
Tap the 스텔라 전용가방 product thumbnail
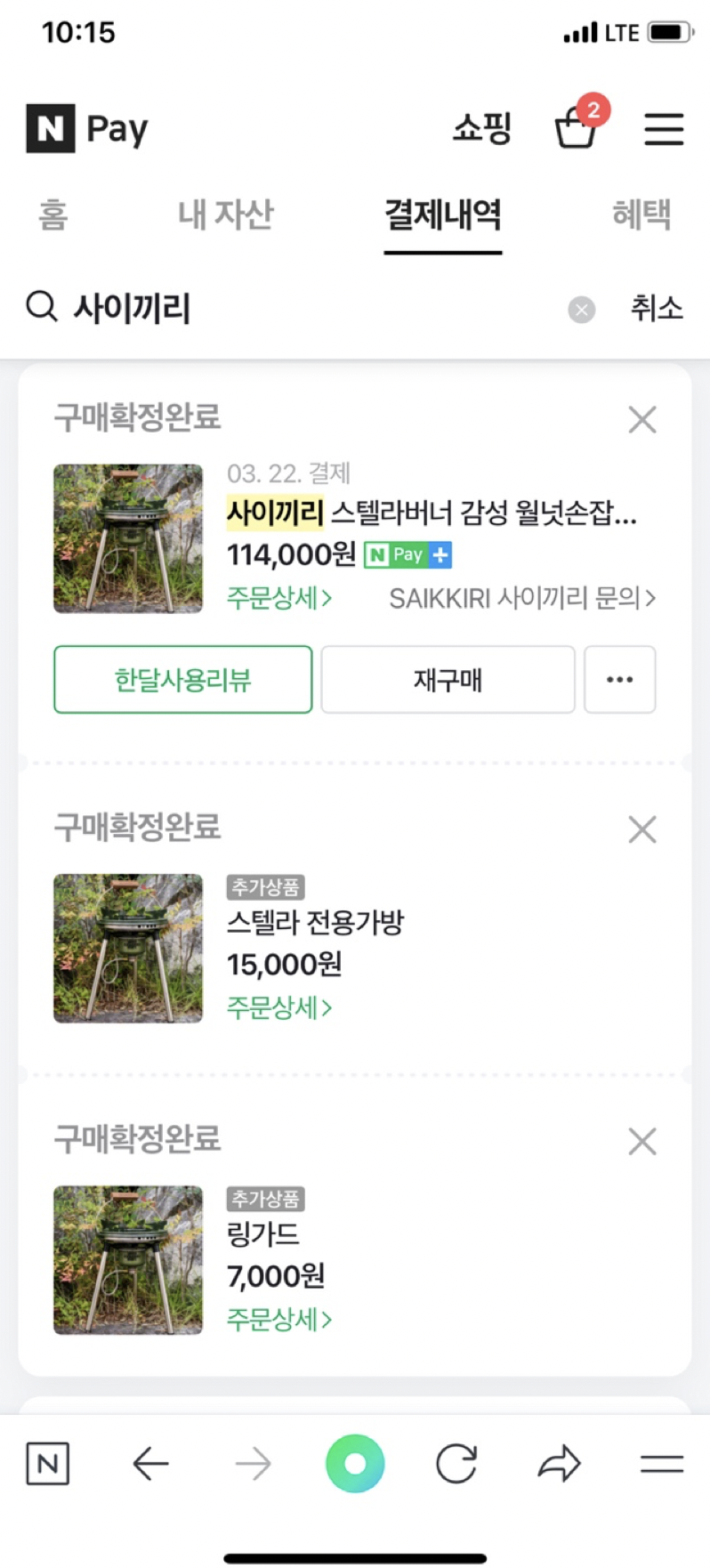[127, 948]
